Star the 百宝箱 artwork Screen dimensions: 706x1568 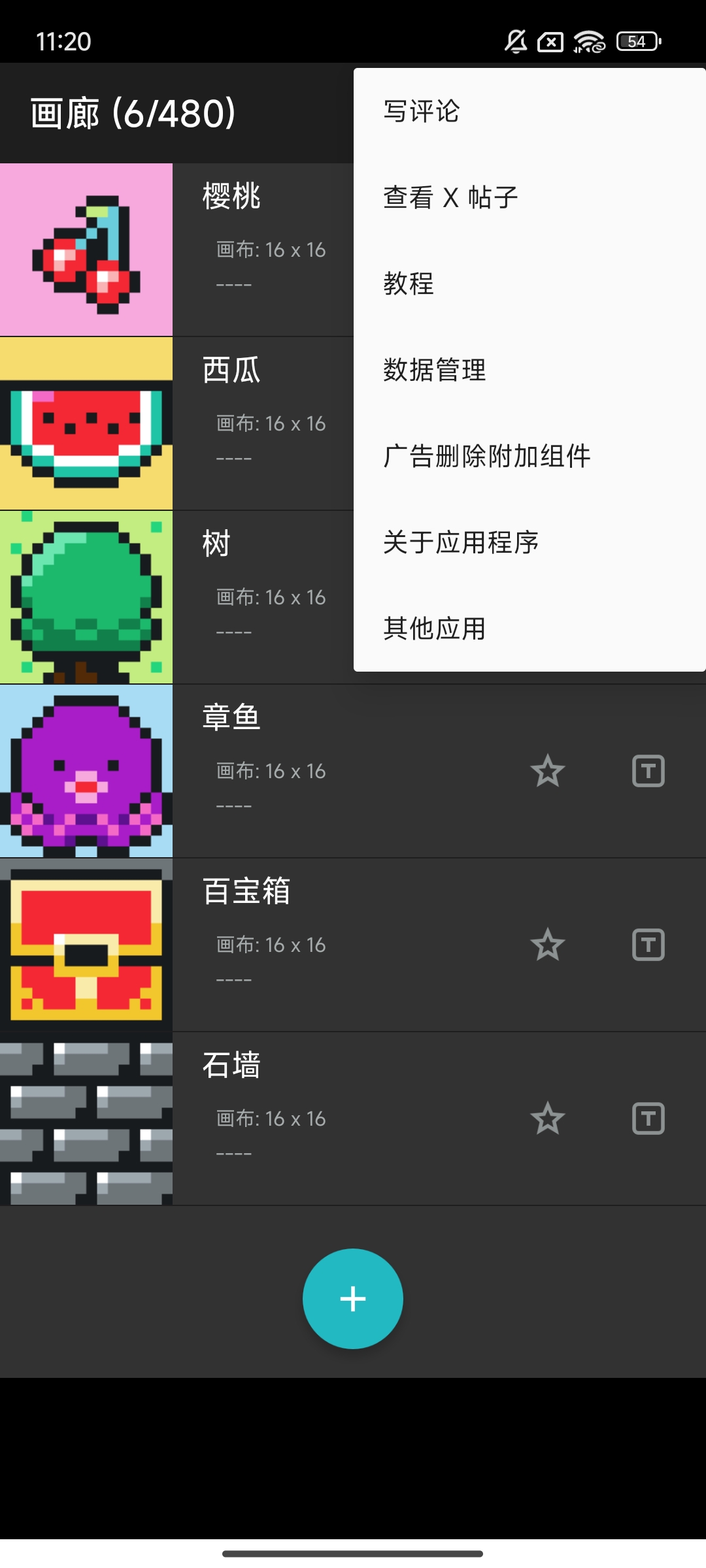pos(548,945)
